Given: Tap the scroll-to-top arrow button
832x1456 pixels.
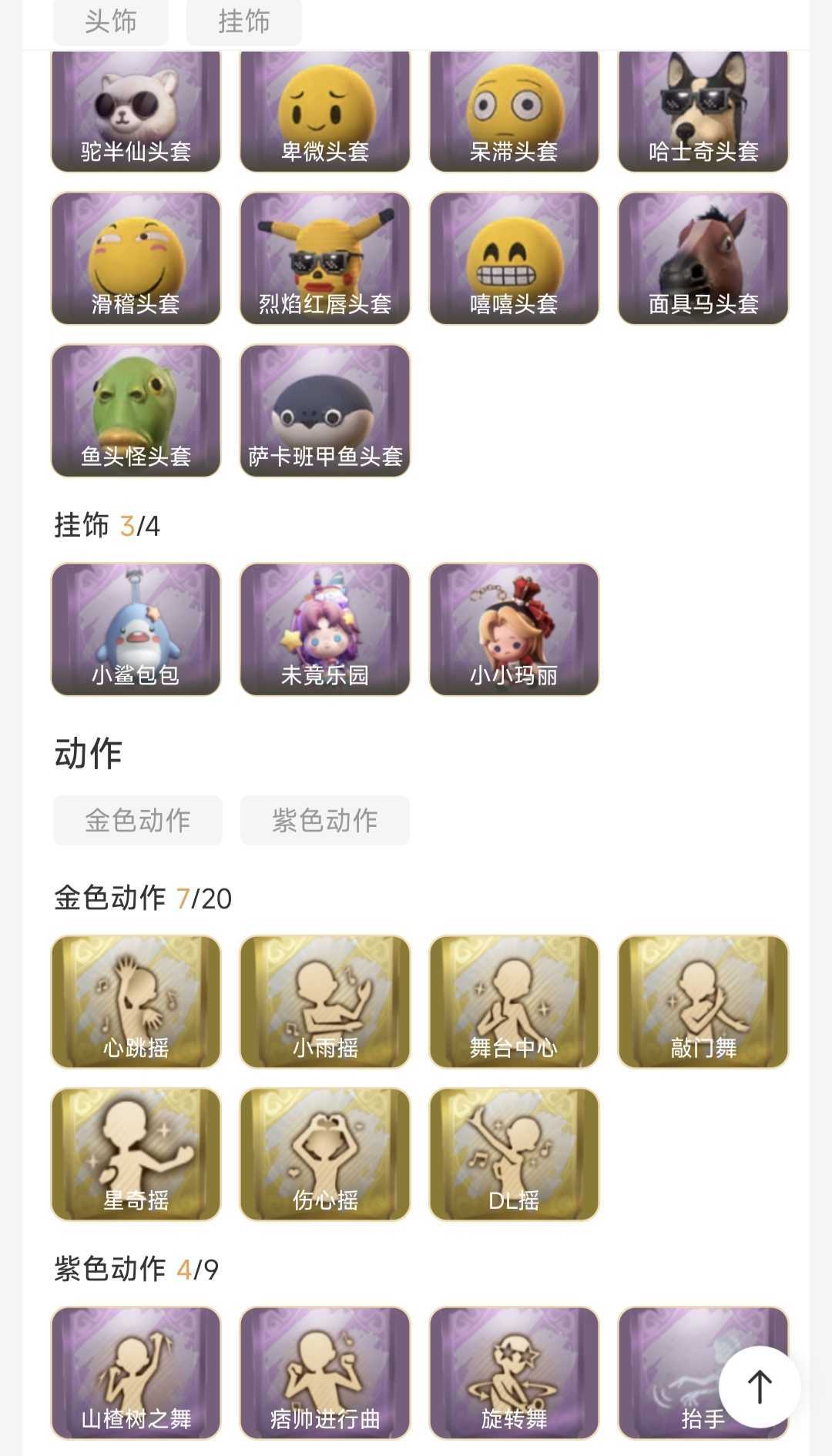Looking at the screenshot, I should [759, 1386].
